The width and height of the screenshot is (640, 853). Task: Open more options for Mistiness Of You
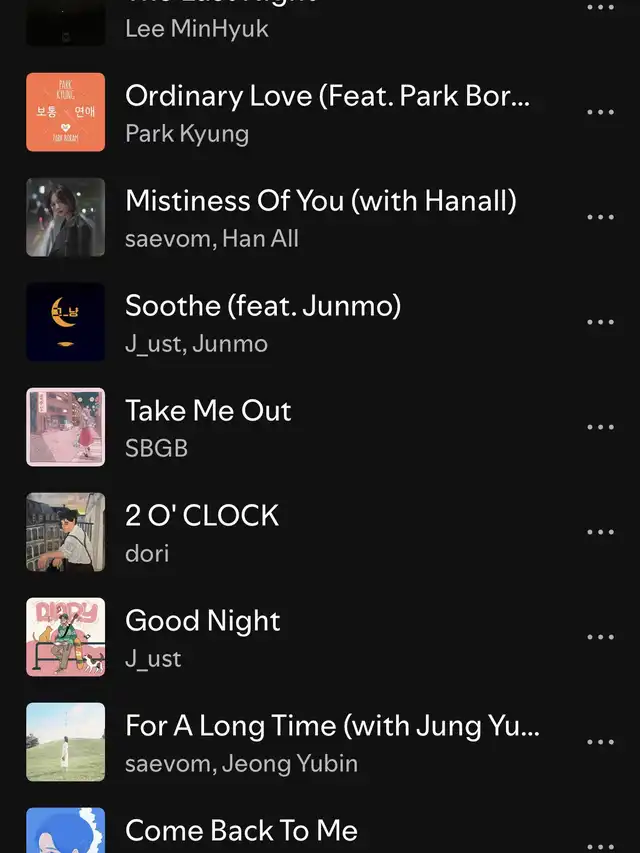[x=600, y=218]
